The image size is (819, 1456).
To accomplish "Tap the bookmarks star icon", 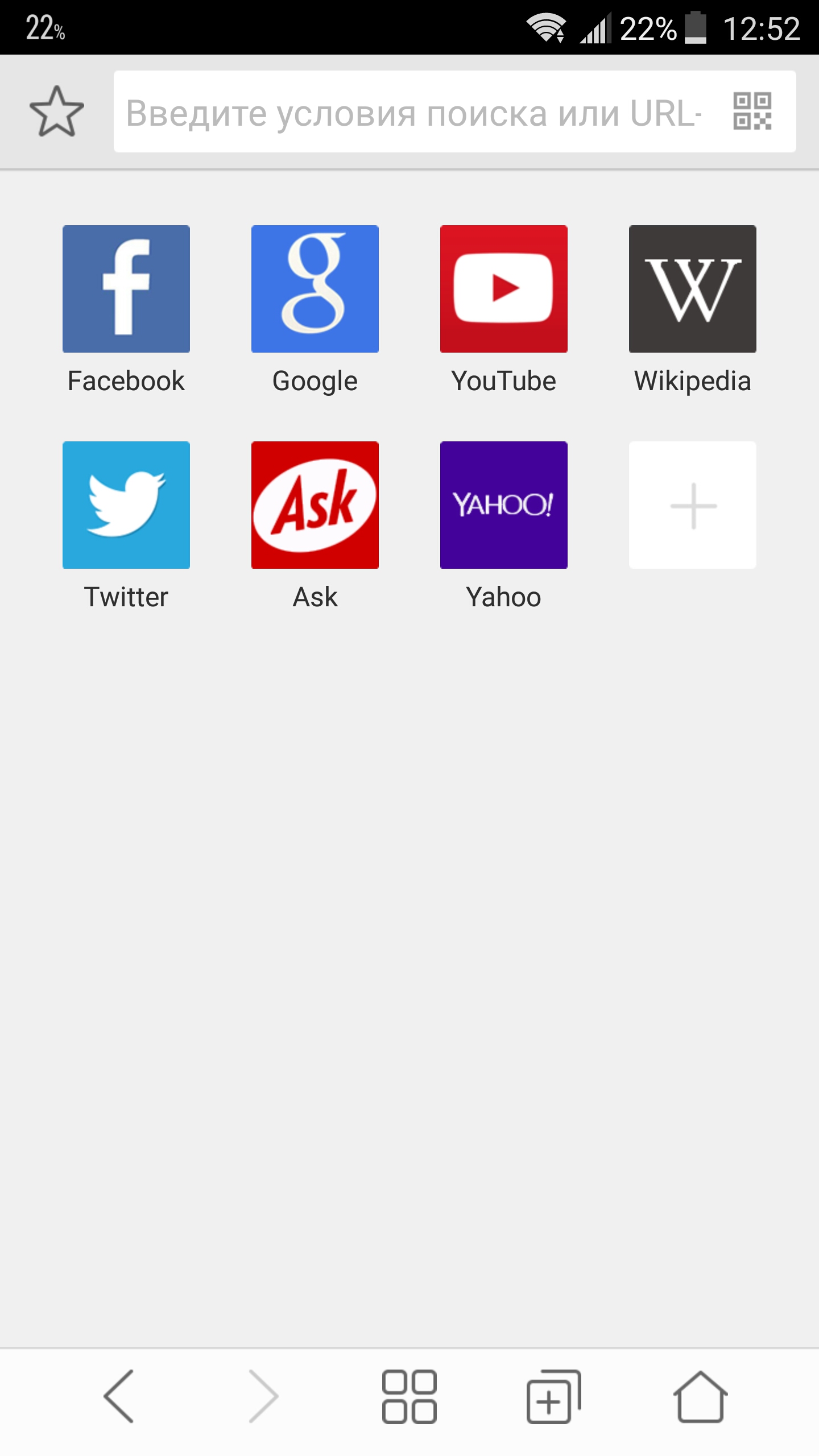I will click(x=57, y=111).
